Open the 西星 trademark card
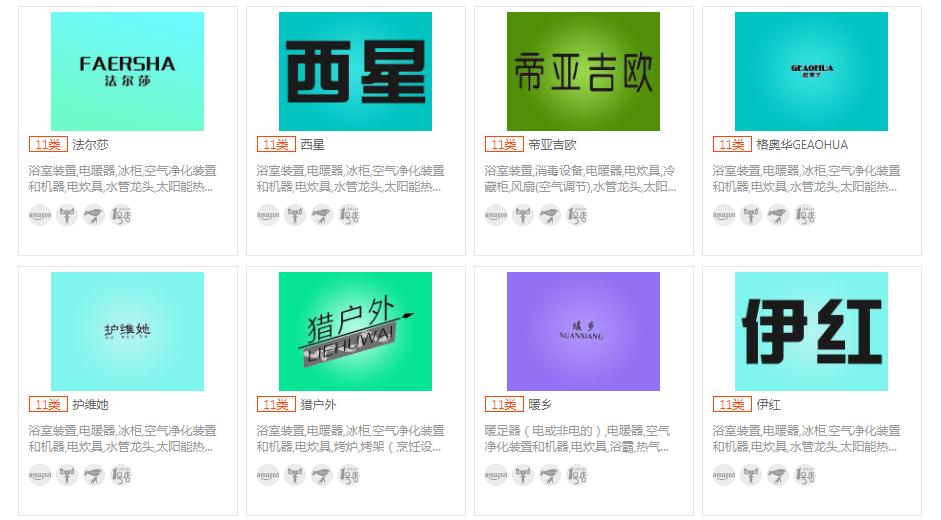The width and height of the screenshot is (941, 520). pos(355,72)
